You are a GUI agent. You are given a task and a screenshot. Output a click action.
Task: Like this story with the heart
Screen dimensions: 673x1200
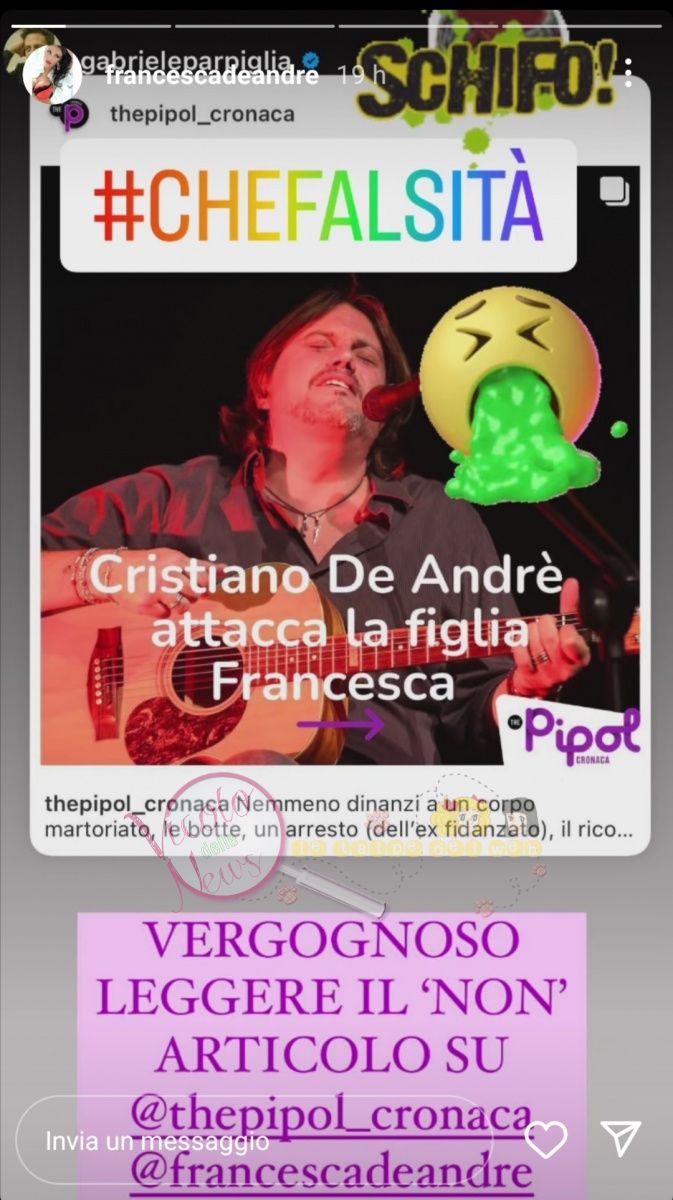[x=546, y=1140]
